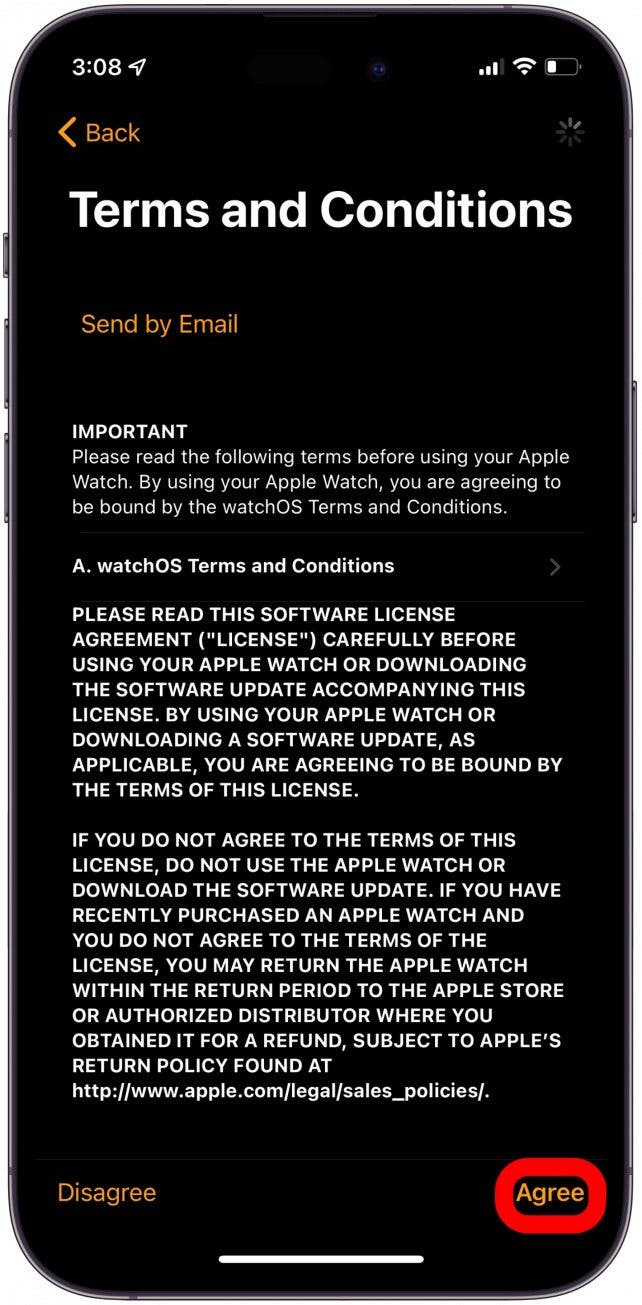
Task: Open the apple.com sales policies link
Action: (x=280, y=1091)
